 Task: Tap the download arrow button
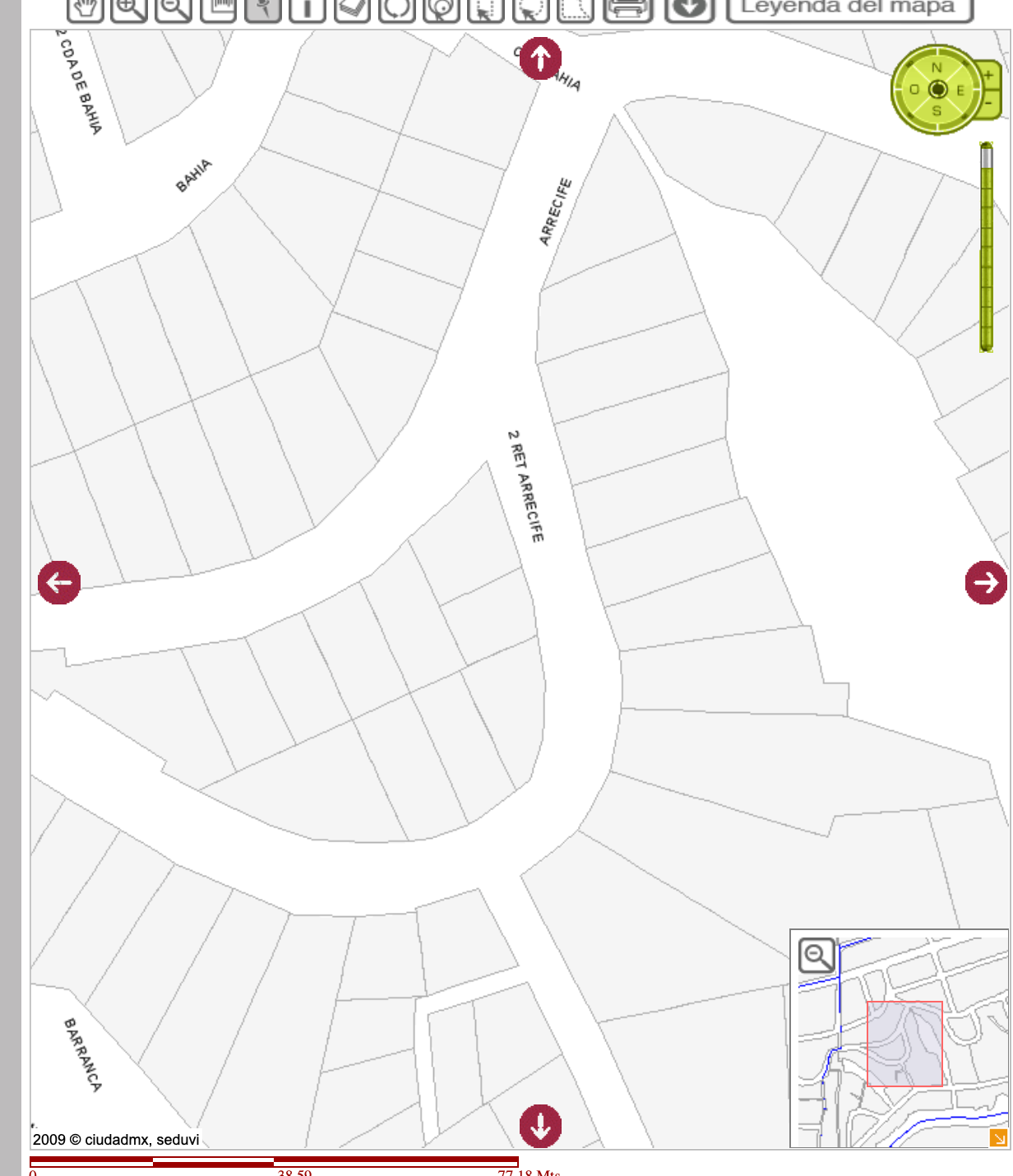point(689,9)
